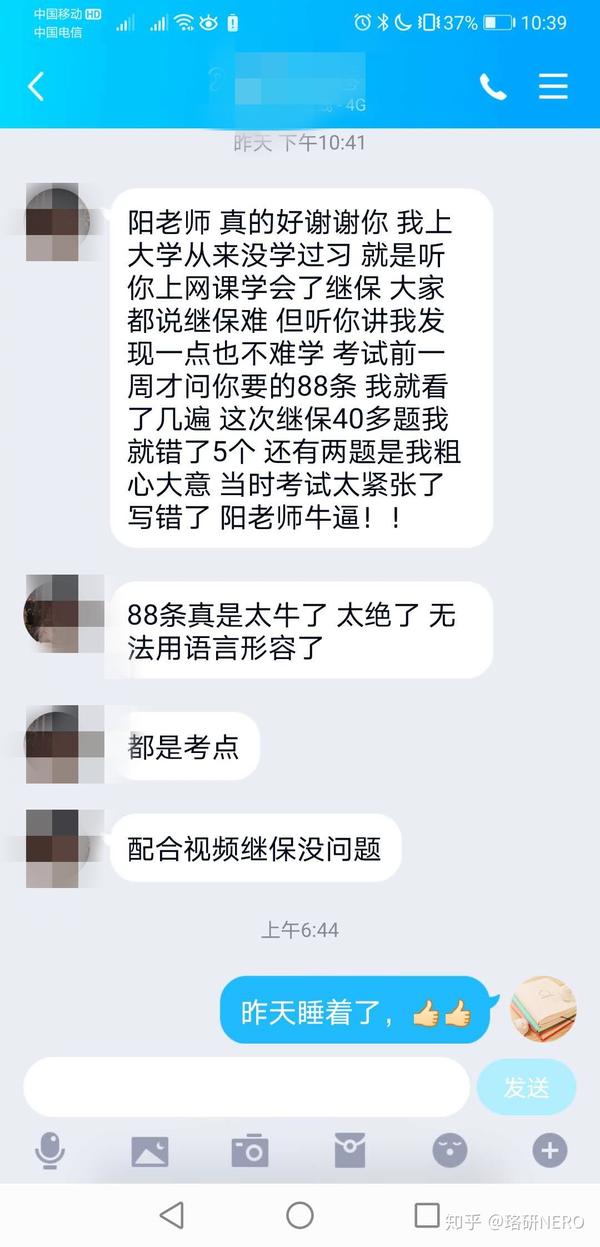Image resolution: width=600 pixels, height=1247 pixels.
Task: Tap the 发送 send button
Action: point(526,1087)
